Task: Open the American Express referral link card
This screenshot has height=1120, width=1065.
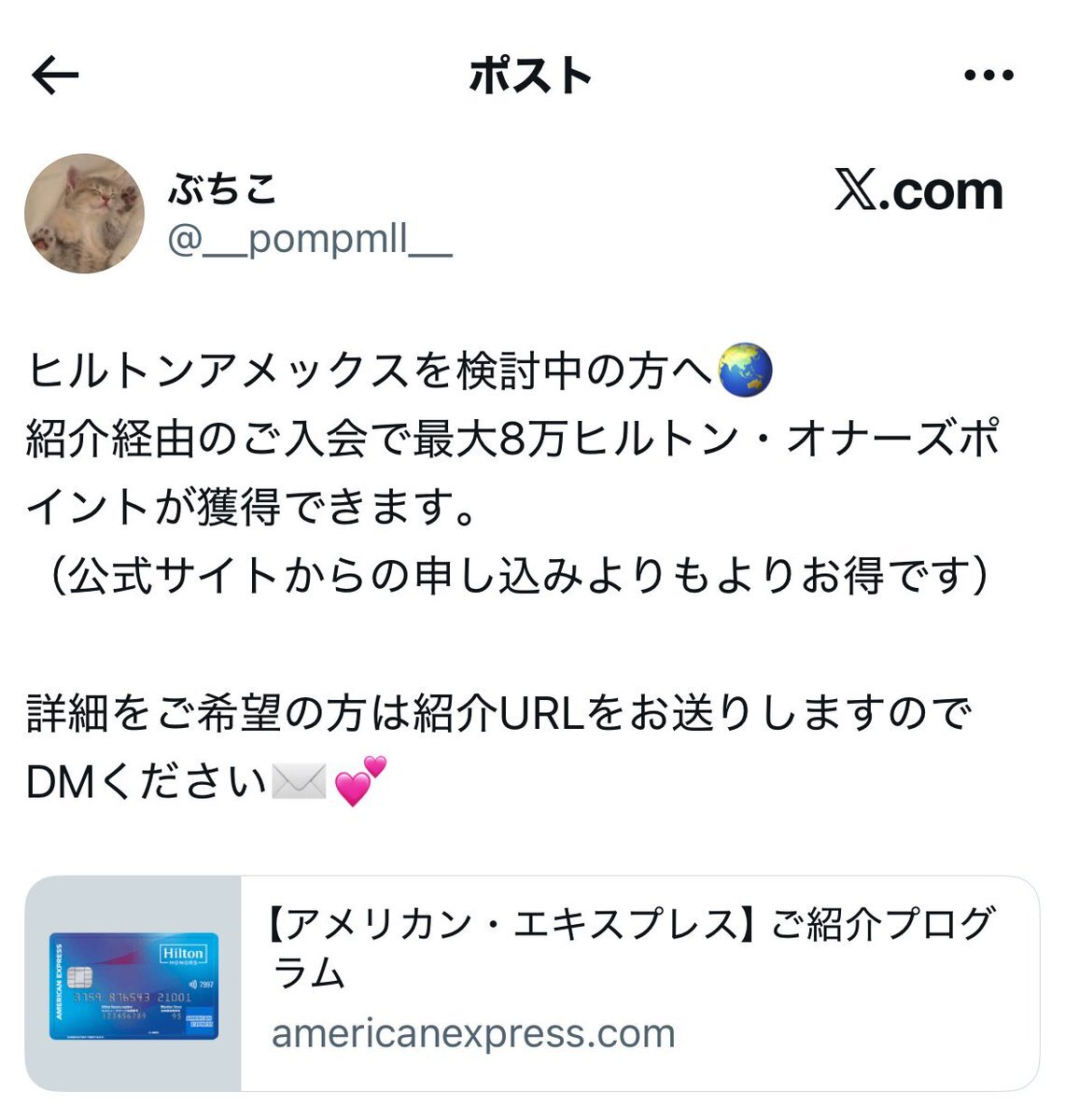Action: pos(532,983)
